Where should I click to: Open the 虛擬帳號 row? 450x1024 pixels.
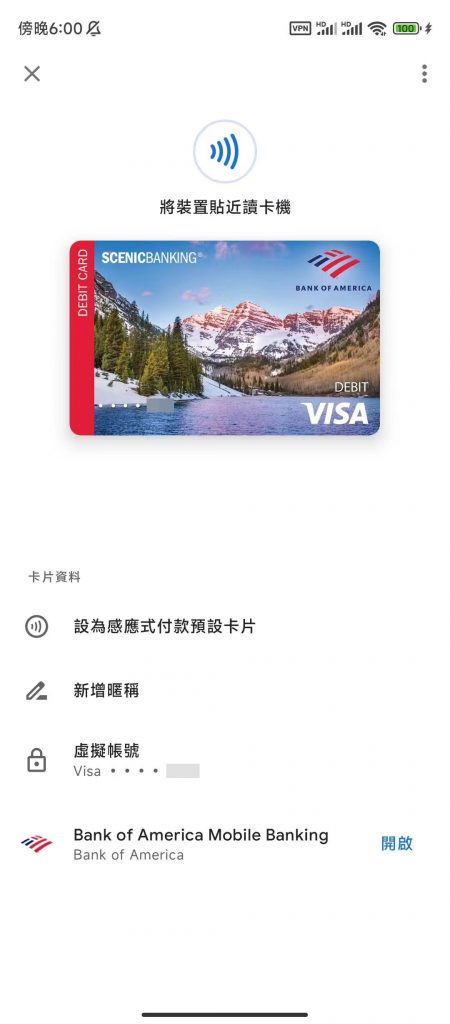225,760
